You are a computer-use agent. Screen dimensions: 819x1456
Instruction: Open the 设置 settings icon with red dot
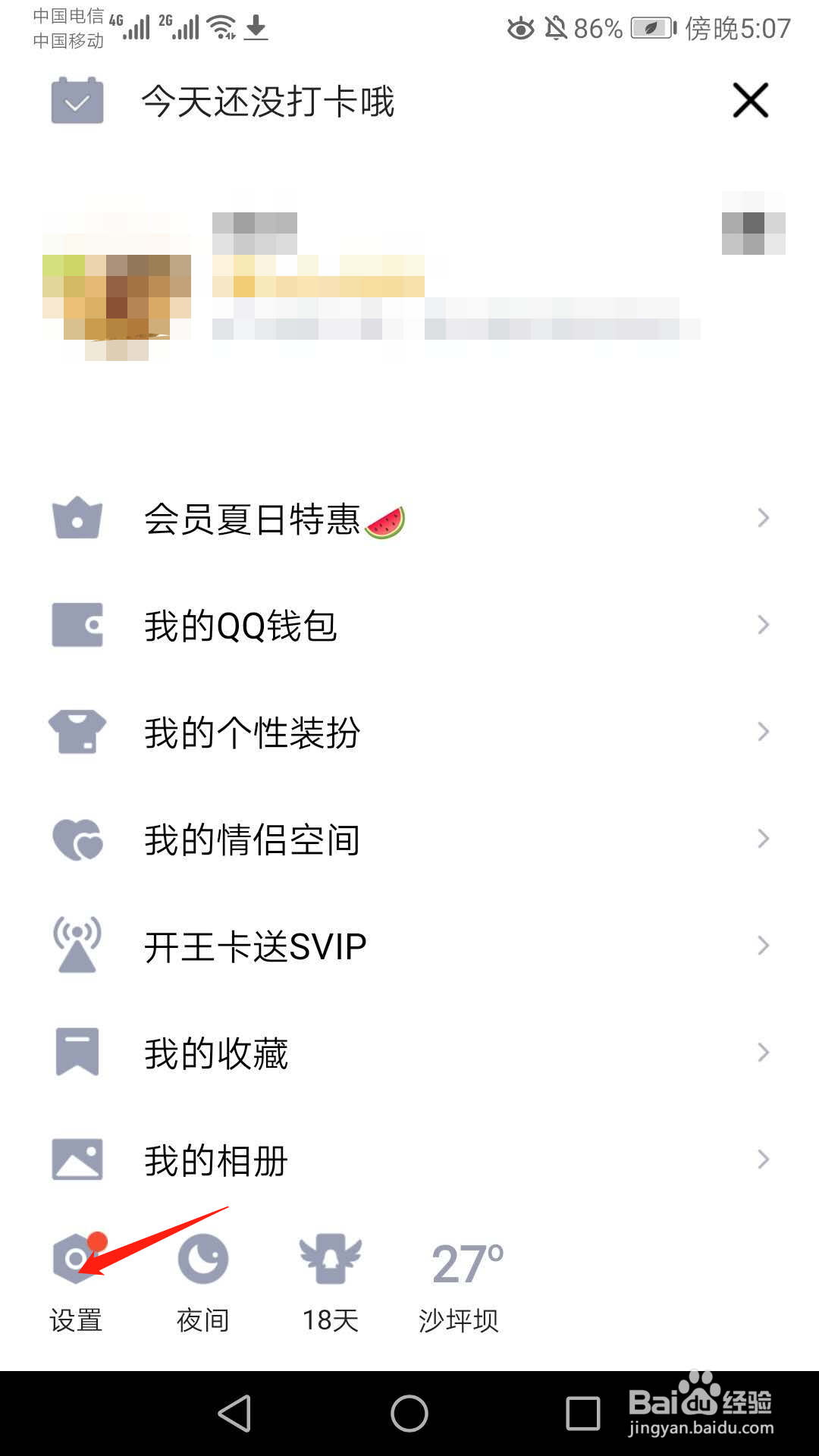click(76, 1256)
